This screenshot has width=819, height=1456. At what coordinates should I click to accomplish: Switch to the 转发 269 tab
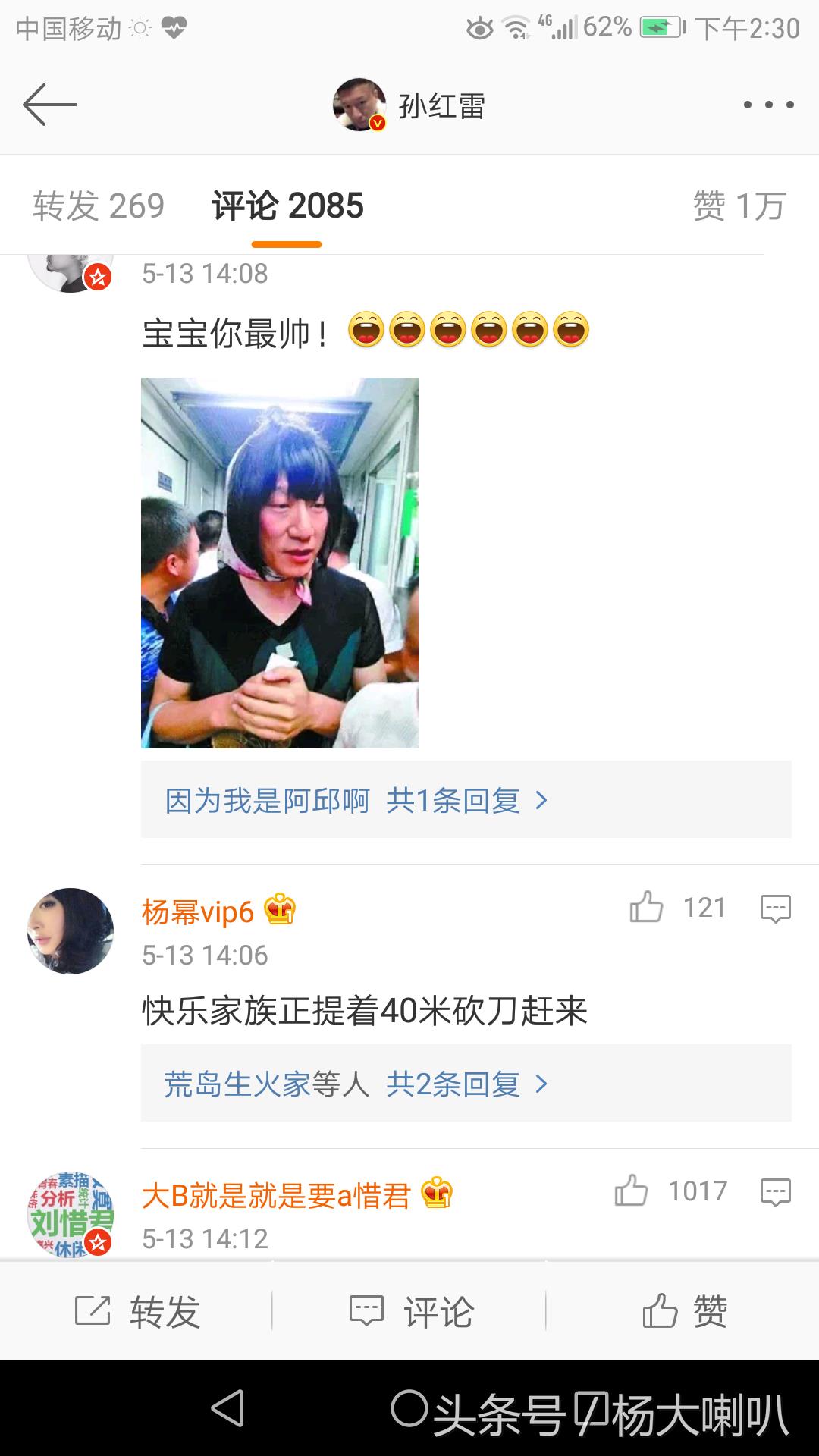coord(99,206)
